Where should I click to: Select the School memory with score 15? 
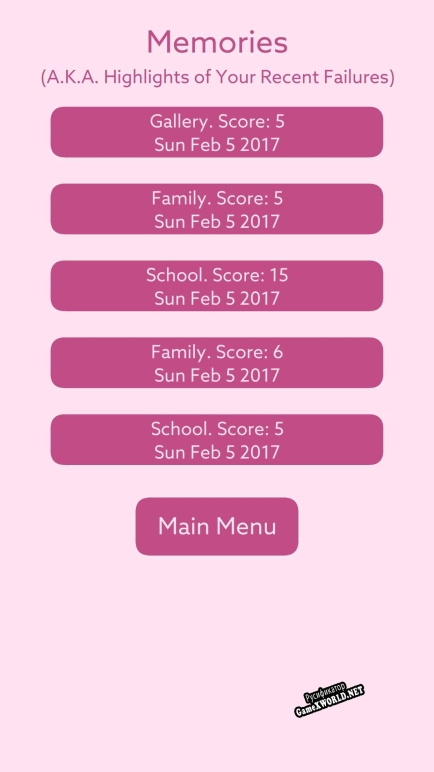[217, 286]
